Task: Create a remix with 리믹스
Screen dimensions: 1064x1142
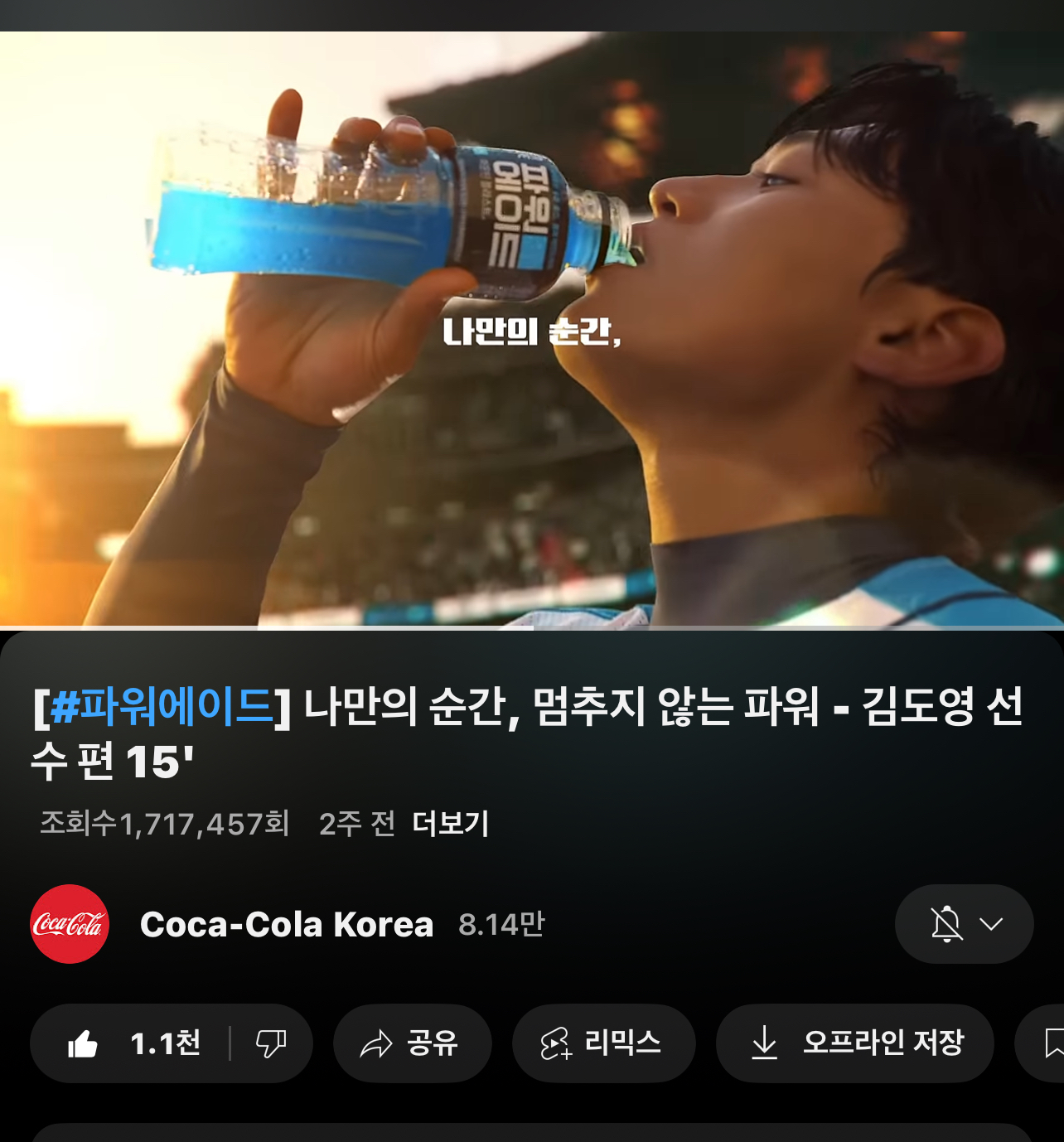Action: (603, 1043)
